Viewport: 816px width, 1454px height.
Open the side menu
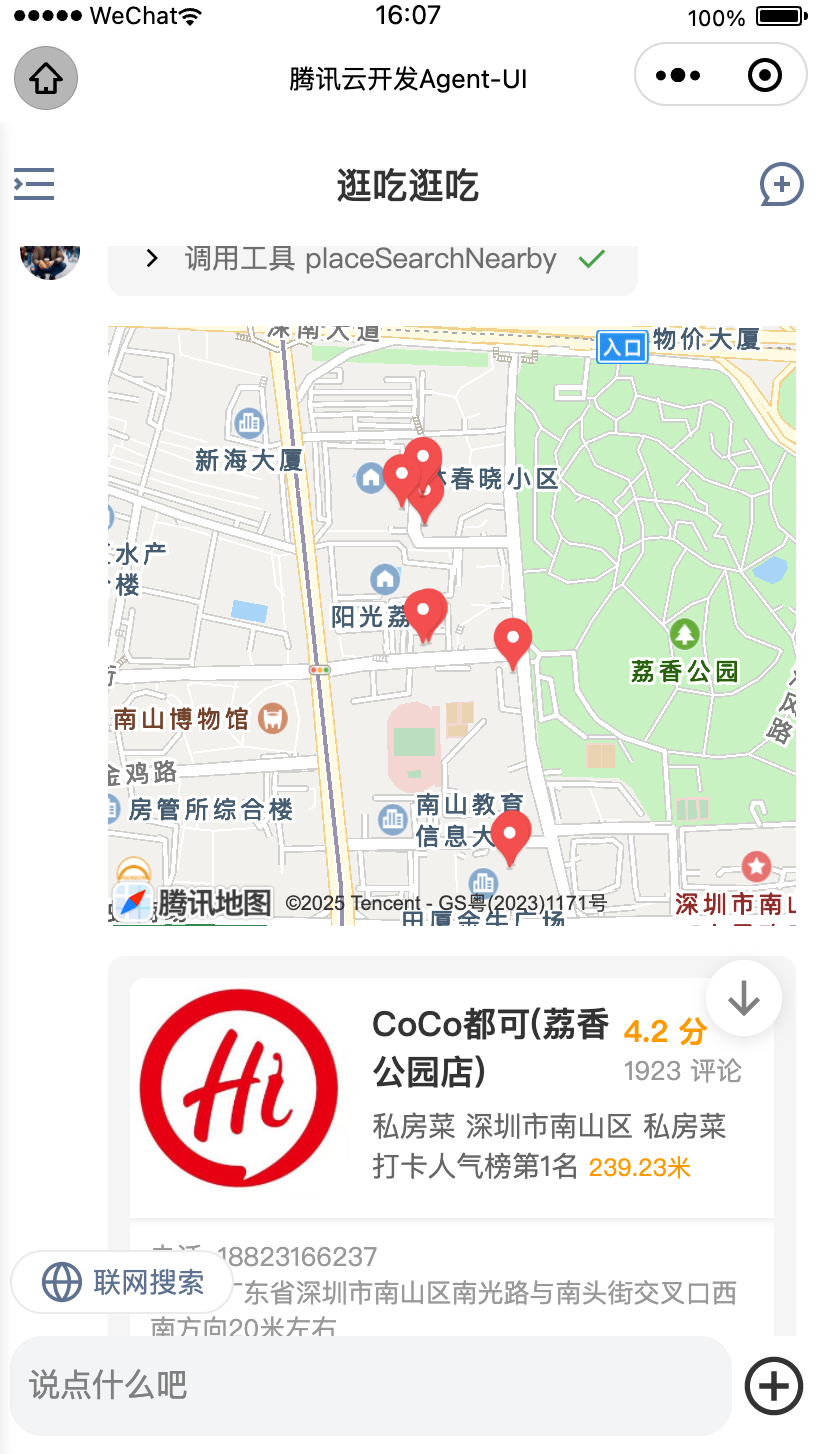tap(34, 184)
